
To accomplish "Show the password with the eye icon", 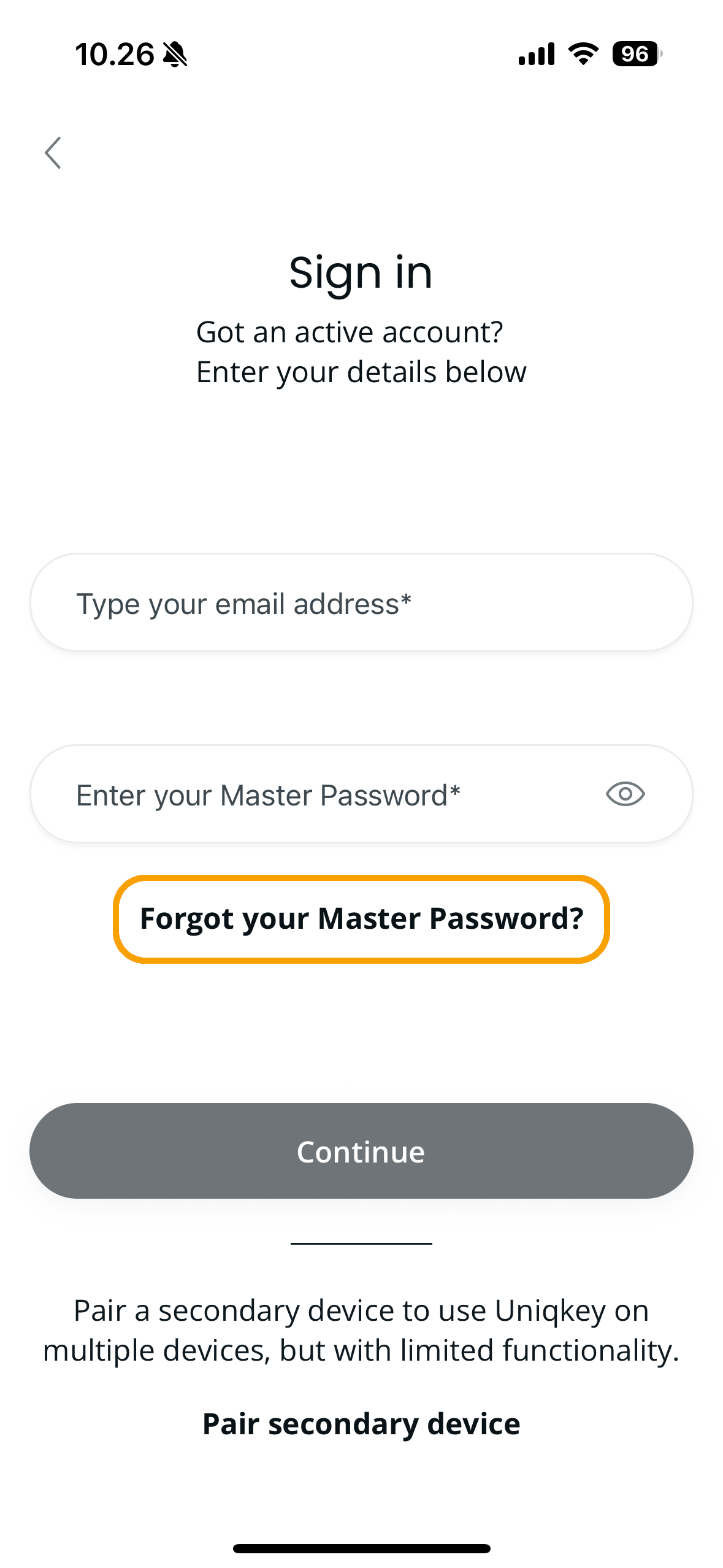I will point(625,794).
